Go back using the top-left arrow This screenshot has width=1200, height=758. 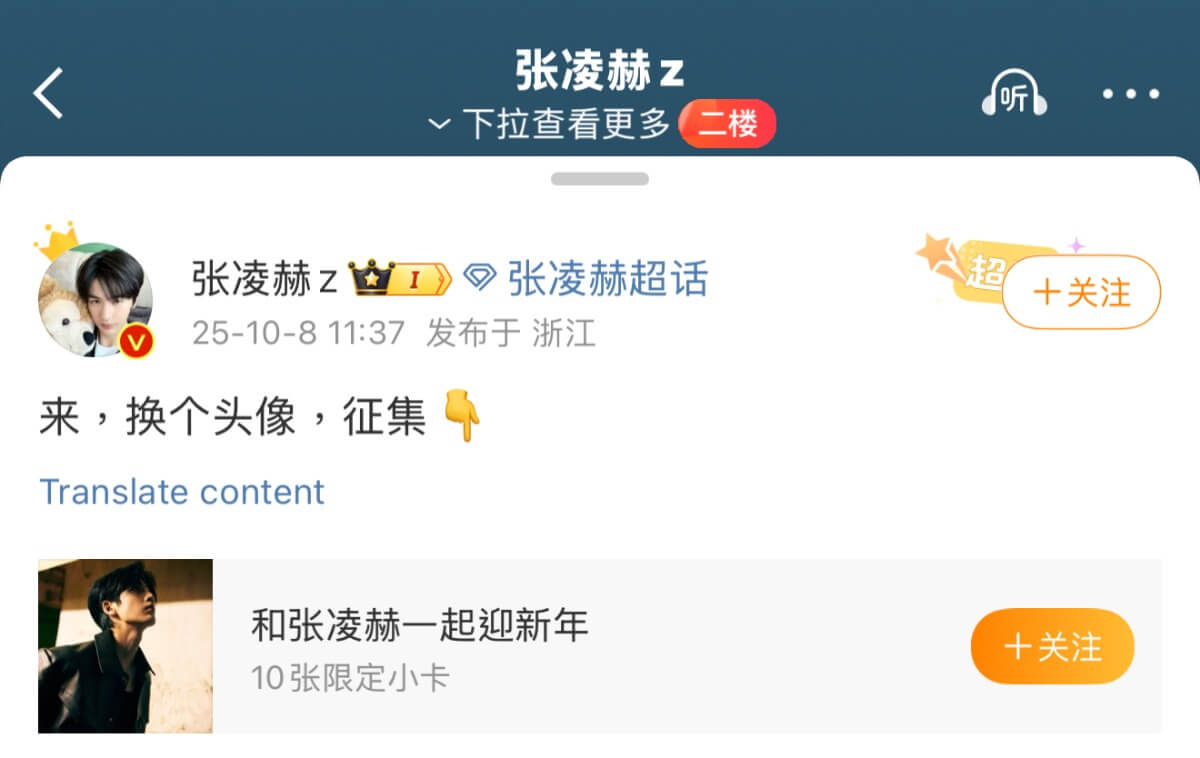pyautogui.click(x=48, y=94)
